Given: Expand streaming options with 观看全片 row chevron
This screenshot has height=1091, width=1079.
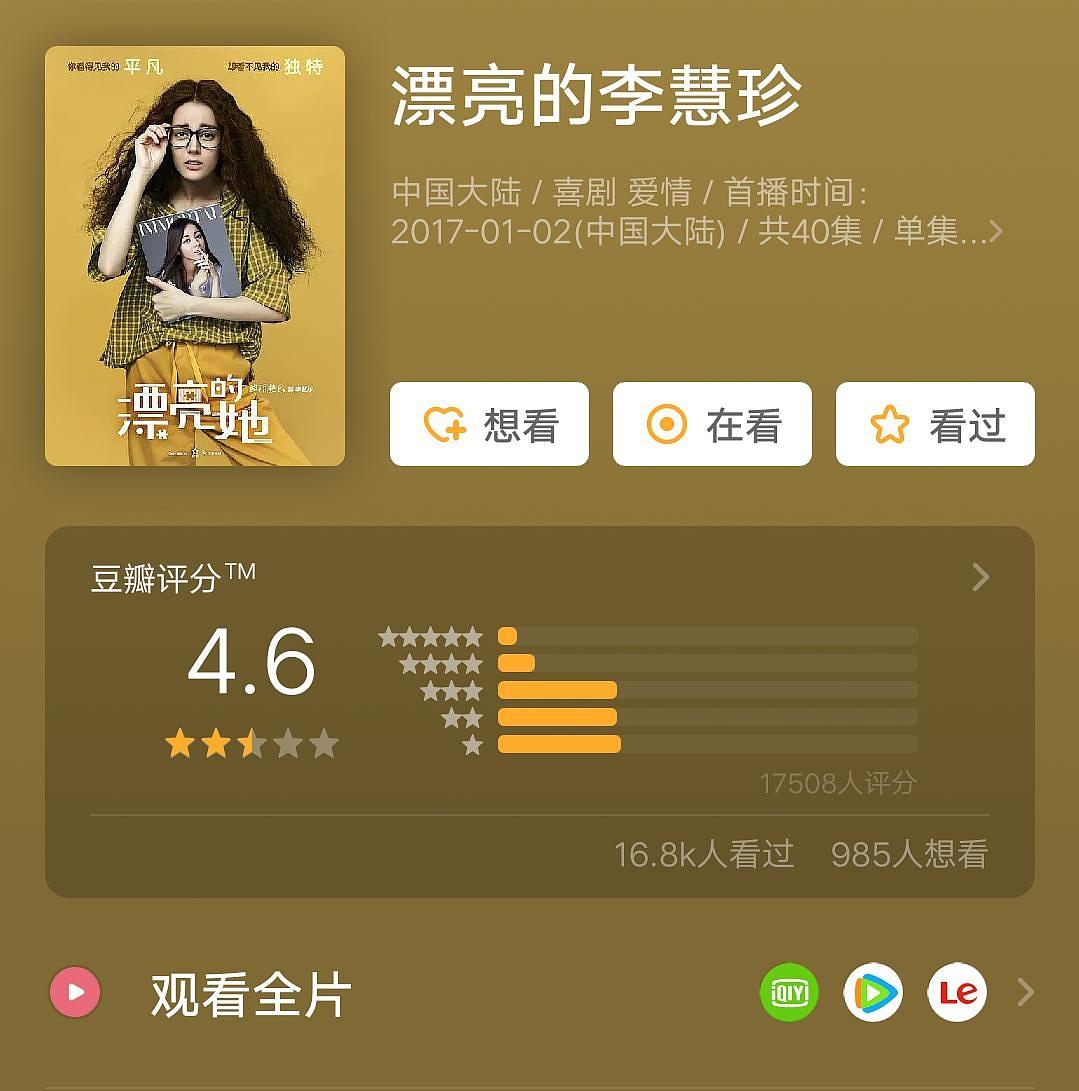Looking at the screenshot, I should click(1024, 991).
